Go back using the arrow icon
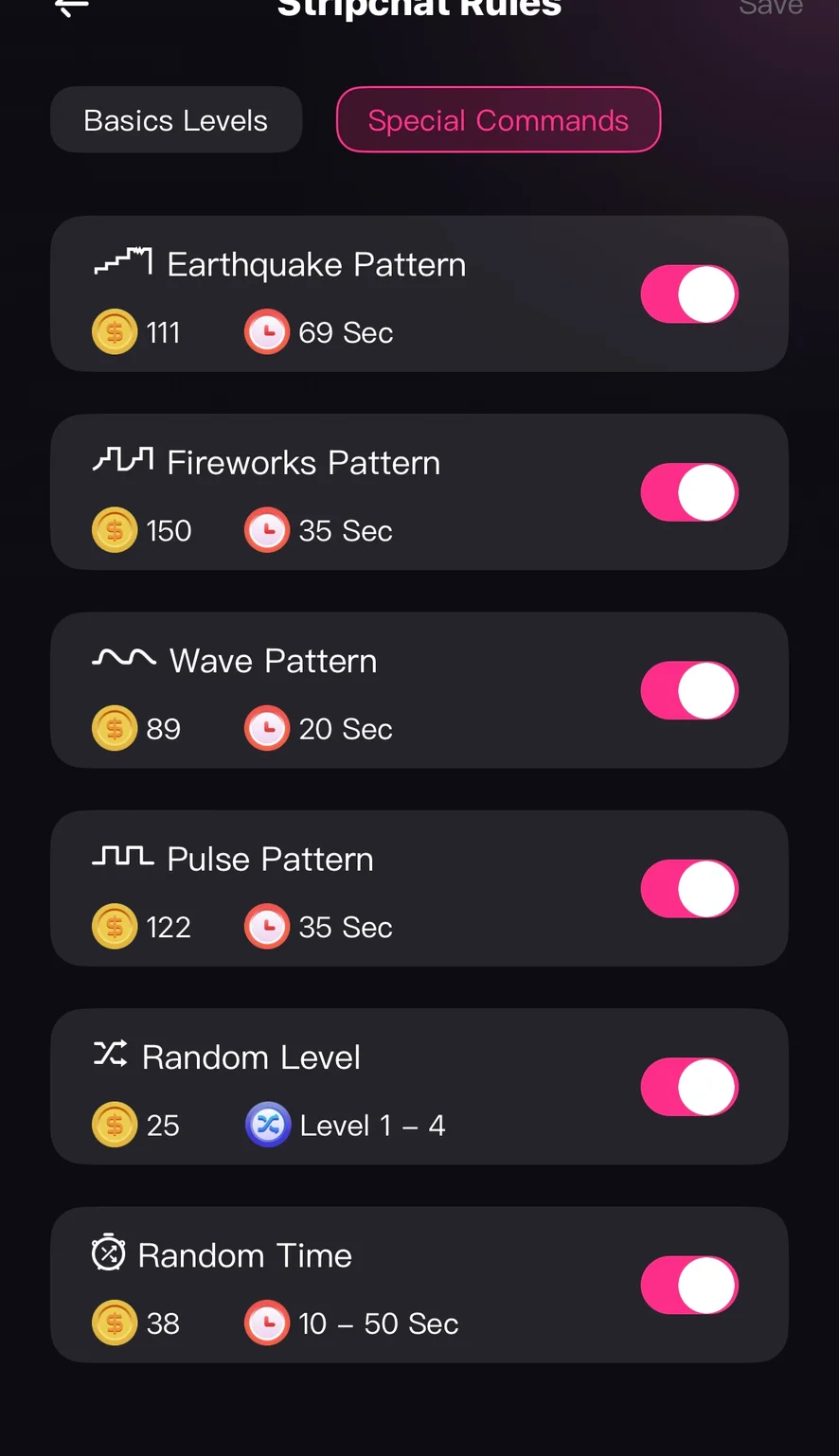Image resolution: width=839 pixels, height=1456 pixels. click(72, 8)
